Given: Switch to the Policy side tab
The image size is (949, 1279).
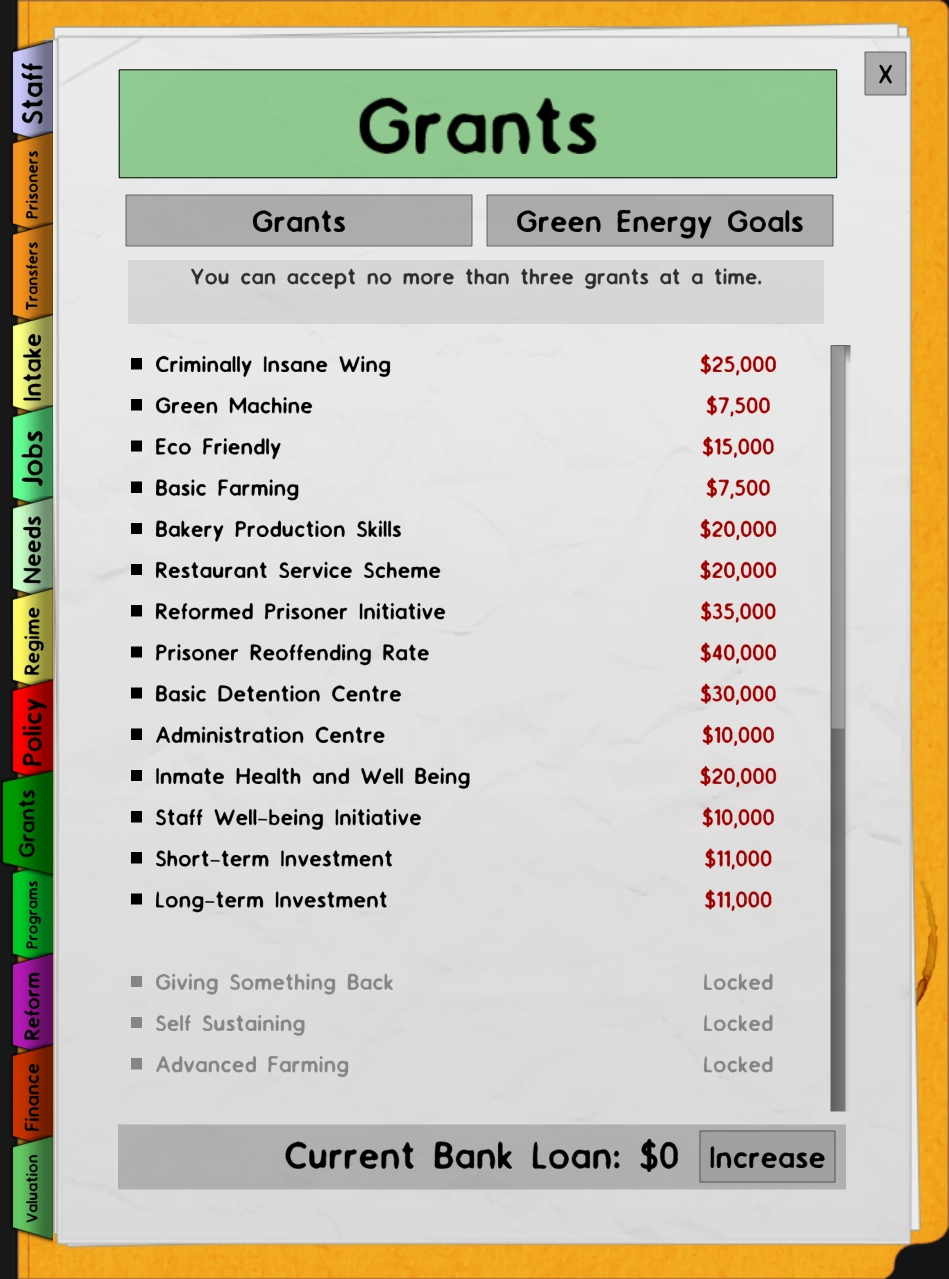Looking at the screenshot, I should click(x=32, y=733).
